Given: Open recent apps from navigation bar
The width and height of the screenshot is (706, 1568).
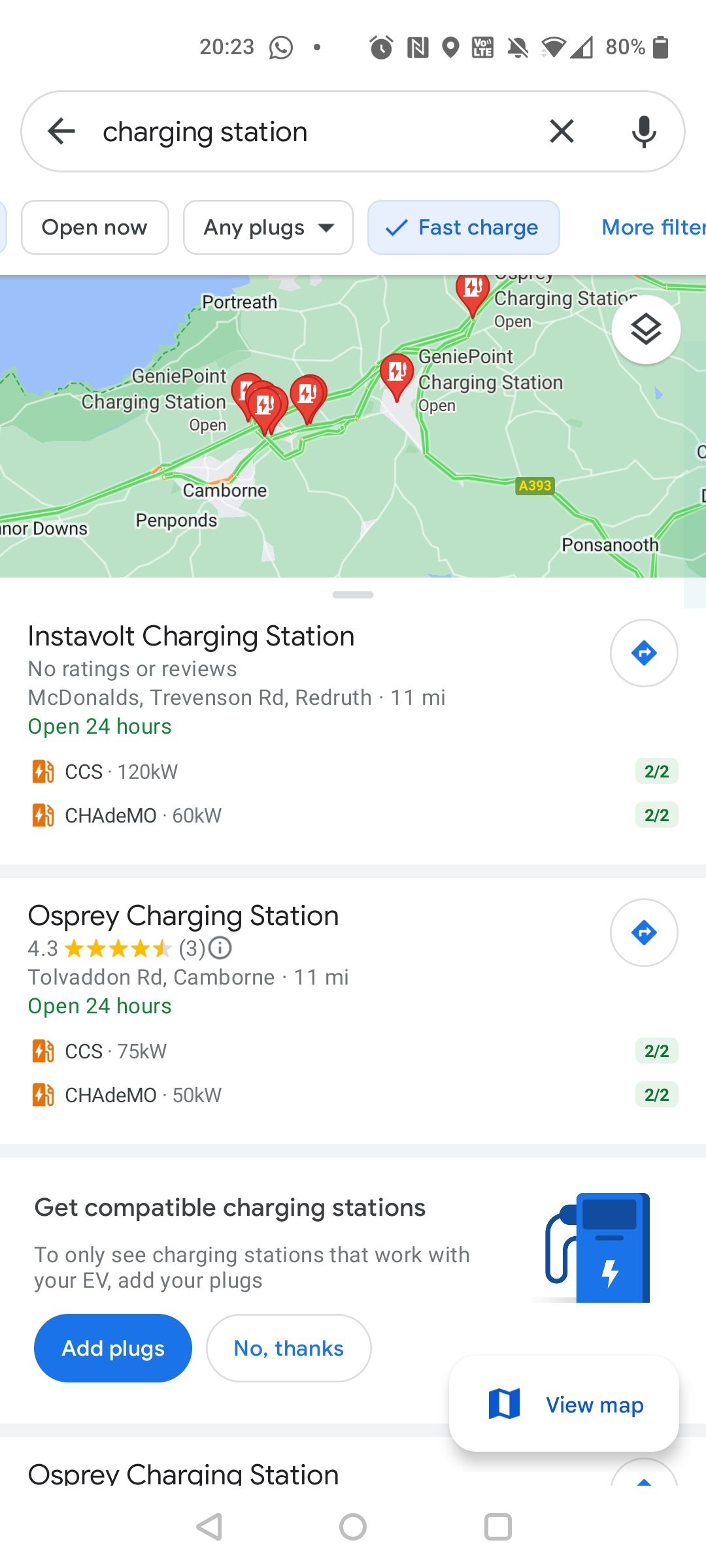Looking at the screenshot, I should pos(497,1527).
